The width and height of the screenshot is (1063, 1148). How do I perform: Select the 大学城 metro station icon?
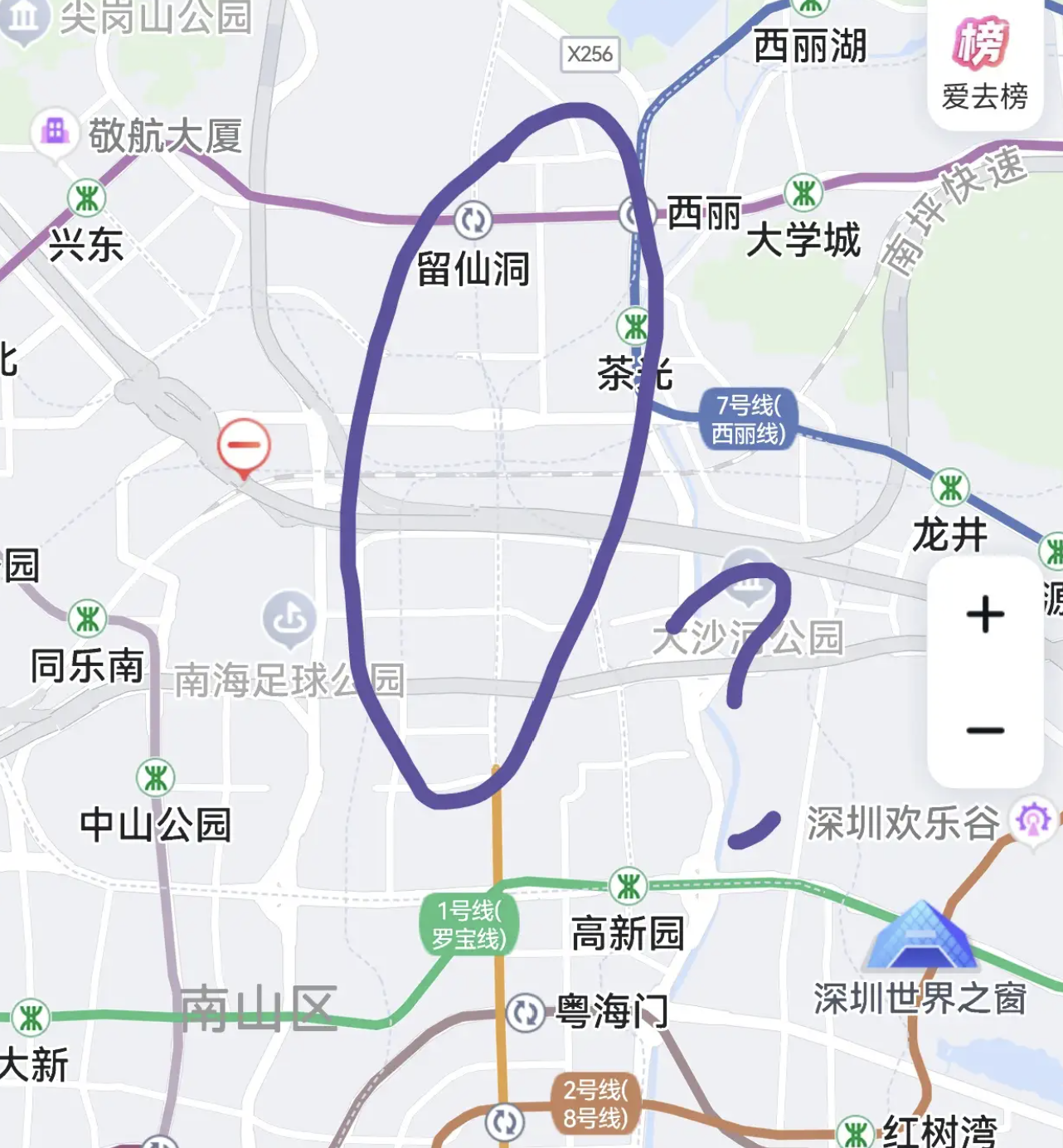pyautogui.click(x=803, y=193)
